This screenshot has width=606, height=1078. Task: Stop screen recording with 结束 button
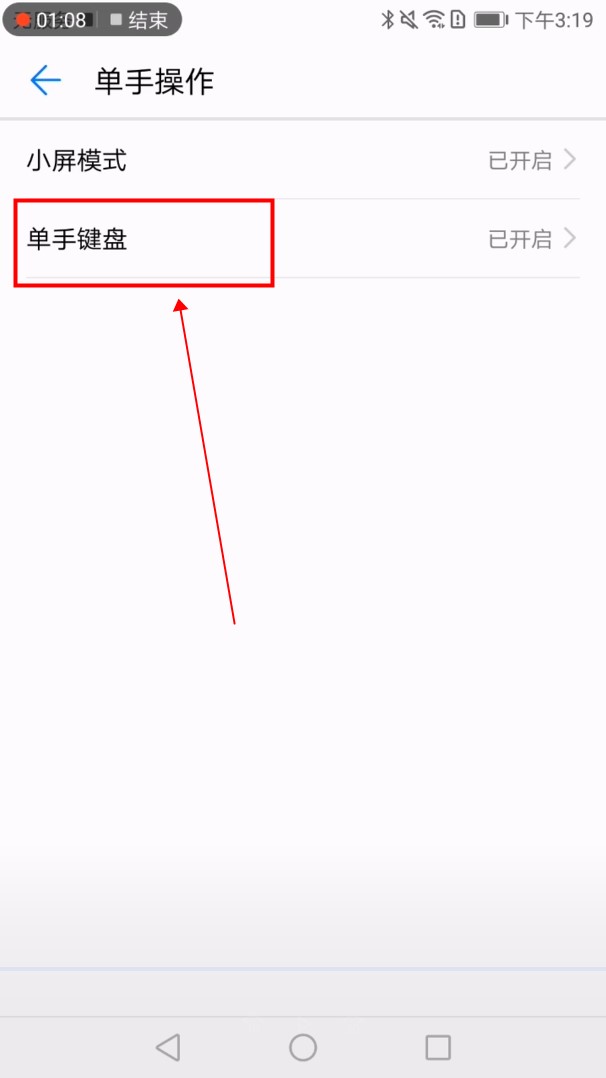pos(140,20)
